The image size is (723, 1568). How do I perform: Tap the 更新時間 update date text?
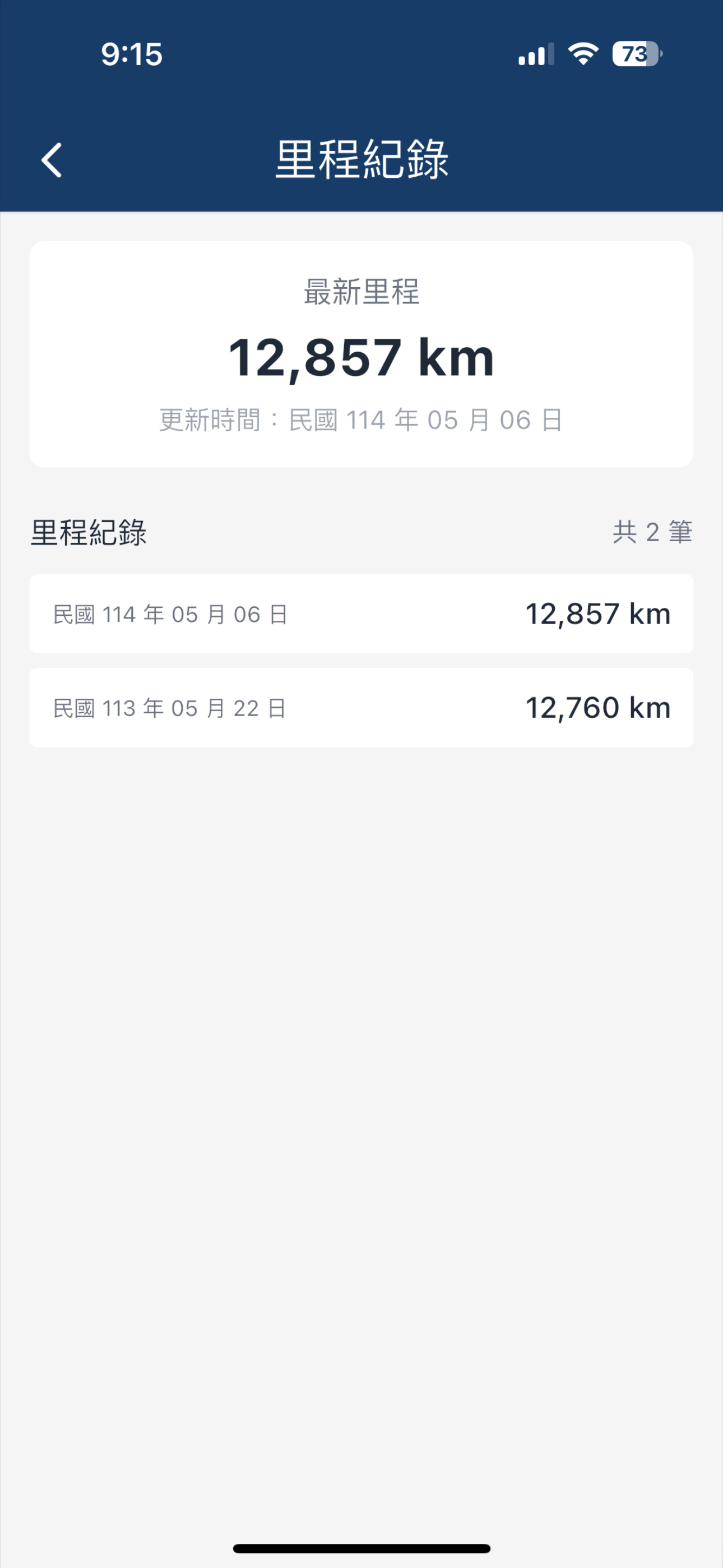(x=361, y=420)
